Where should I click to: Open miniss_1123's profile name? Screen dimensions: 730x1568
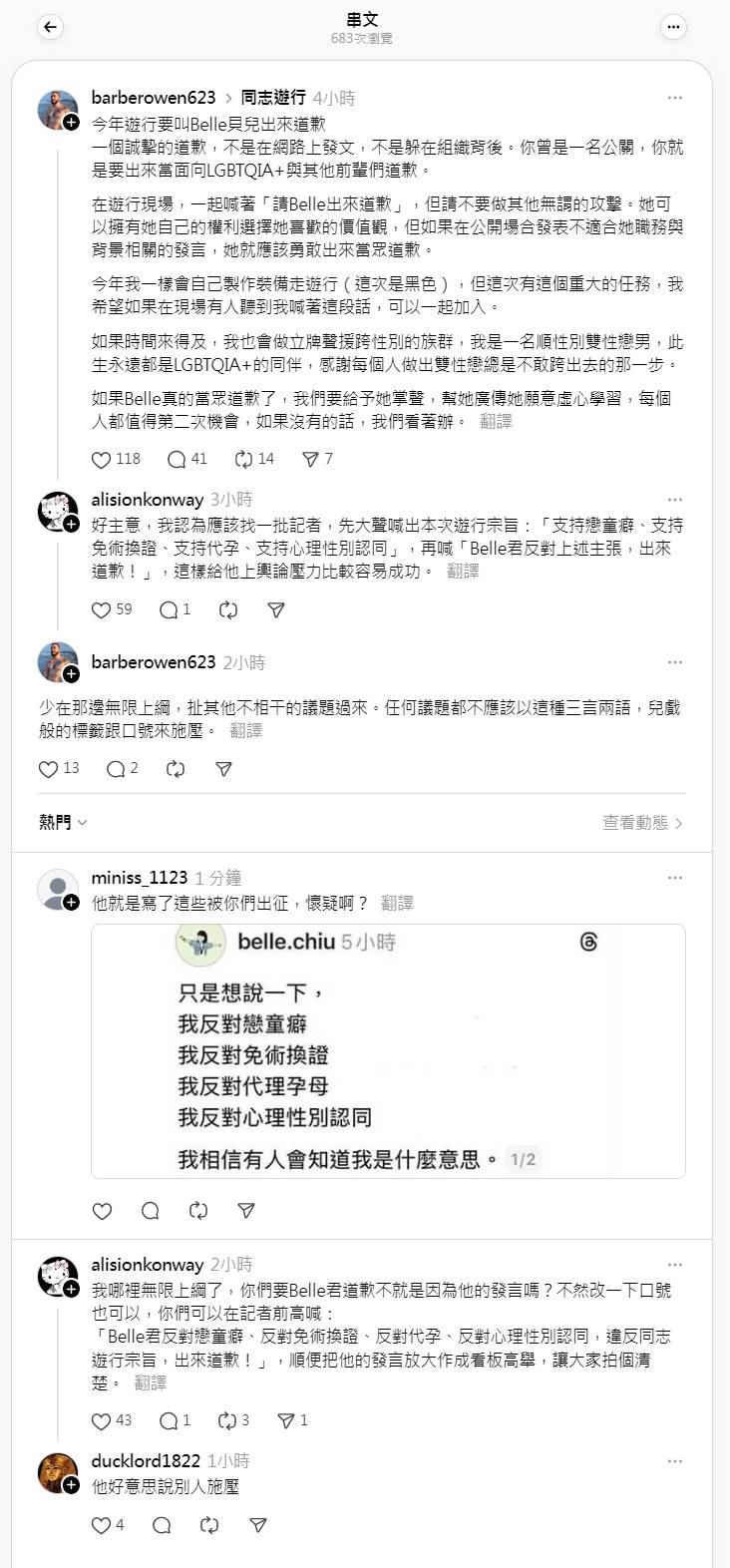coord(139,878)
